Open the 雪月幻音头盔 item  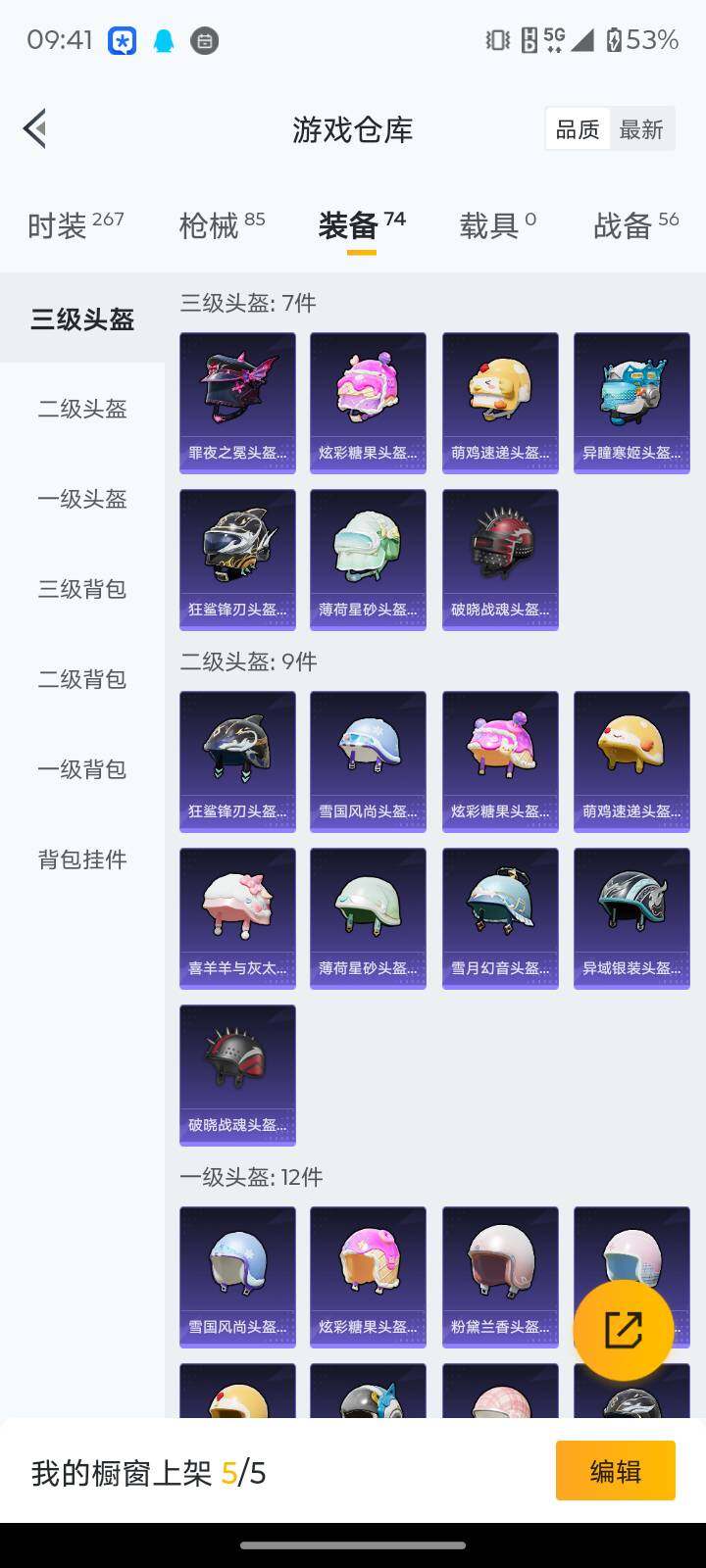[500, 918]
